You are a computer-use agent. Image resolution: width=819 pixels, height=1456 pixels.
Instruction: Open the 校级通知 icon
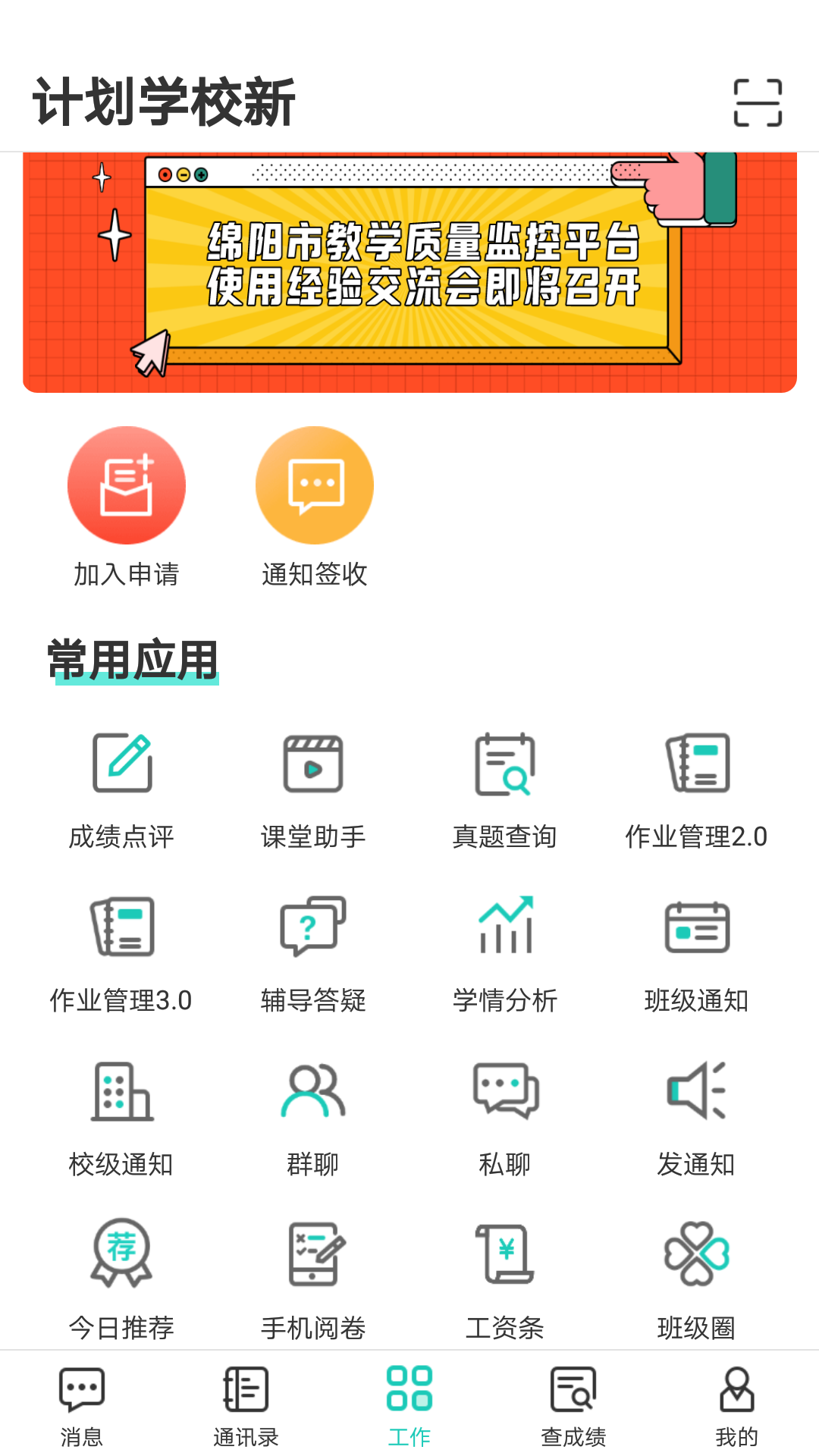[x=123, y=1115]
